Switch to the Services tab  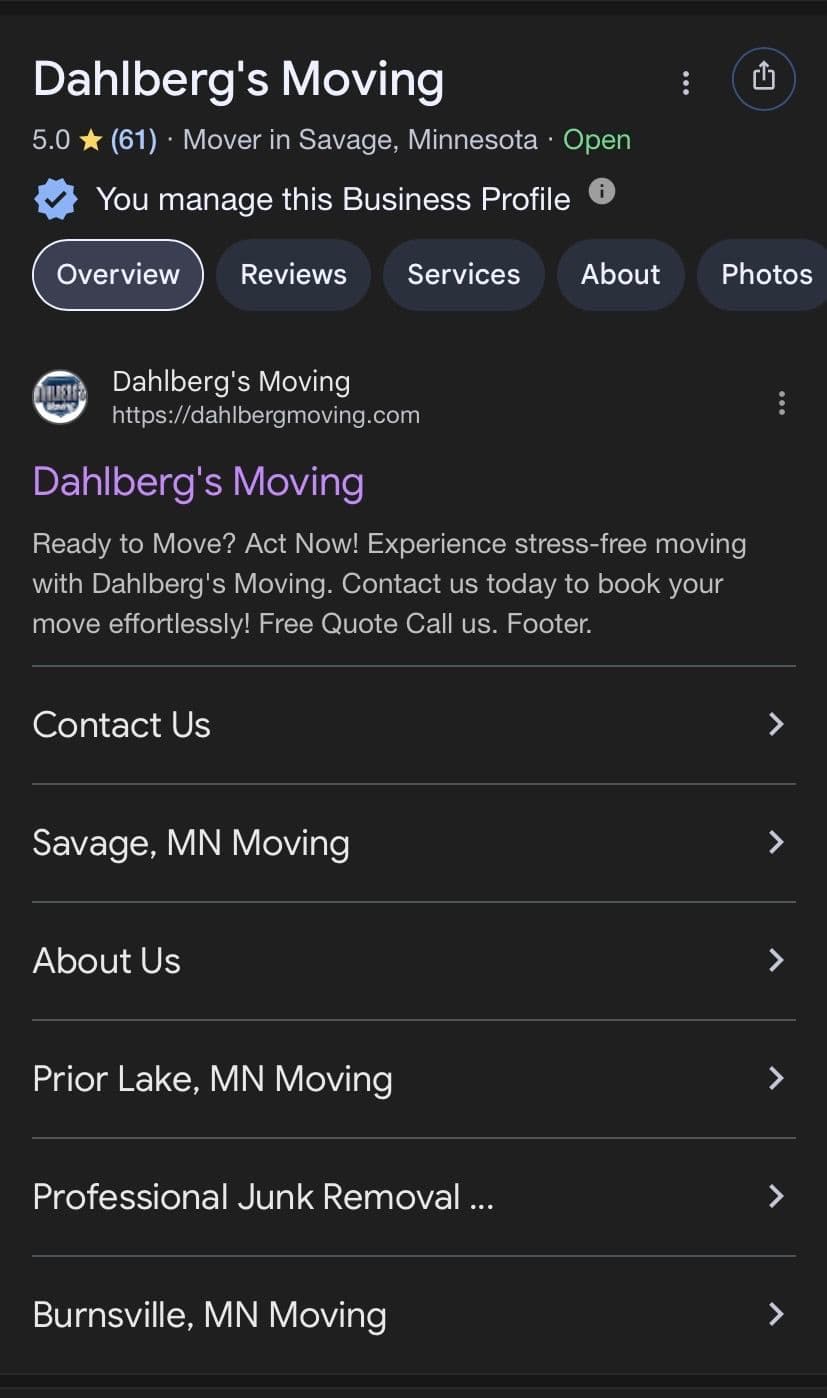coord(463,275)
